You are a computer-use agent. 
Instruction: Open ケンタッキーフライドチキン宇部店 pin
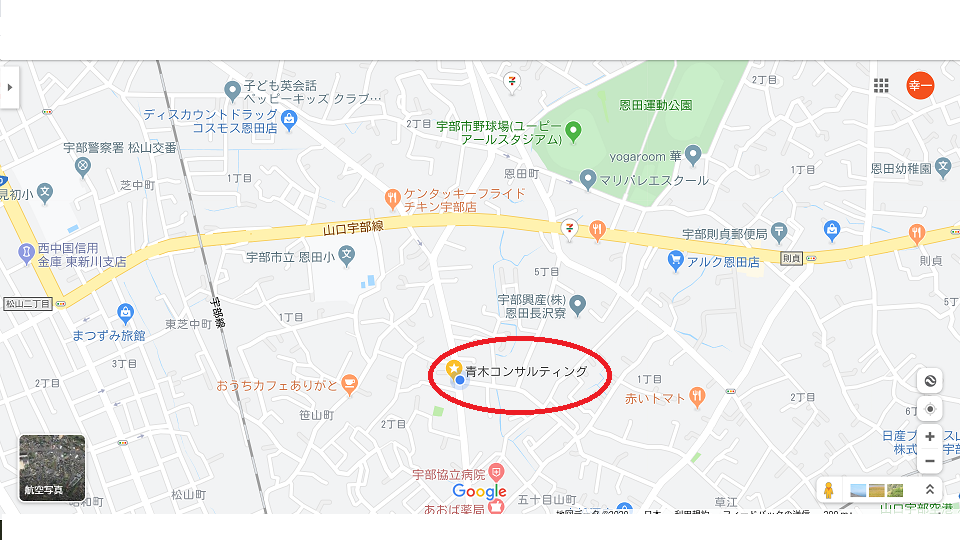click(393, 197)
